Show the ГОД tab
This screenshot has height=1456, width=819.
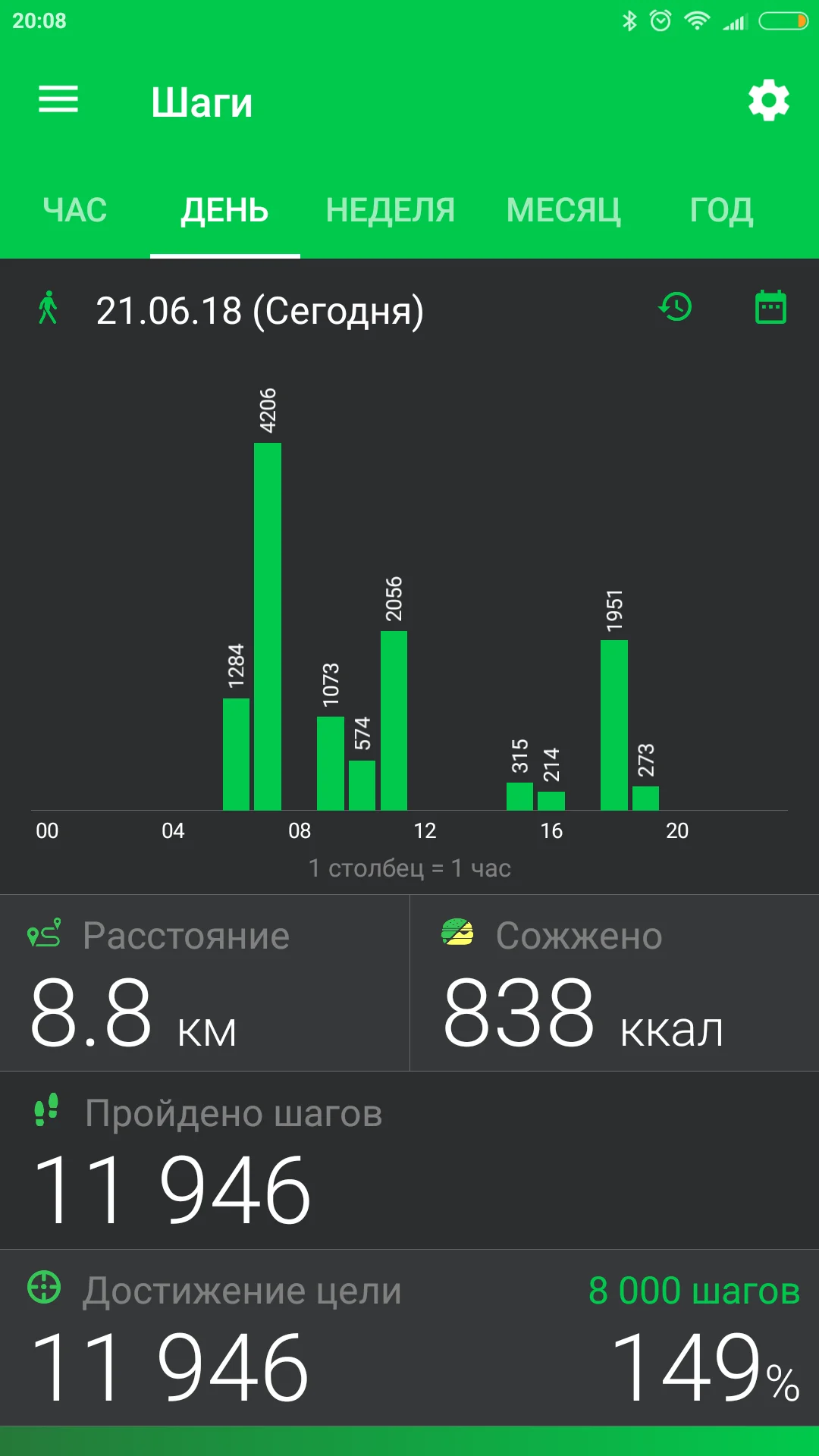(721, 210)
